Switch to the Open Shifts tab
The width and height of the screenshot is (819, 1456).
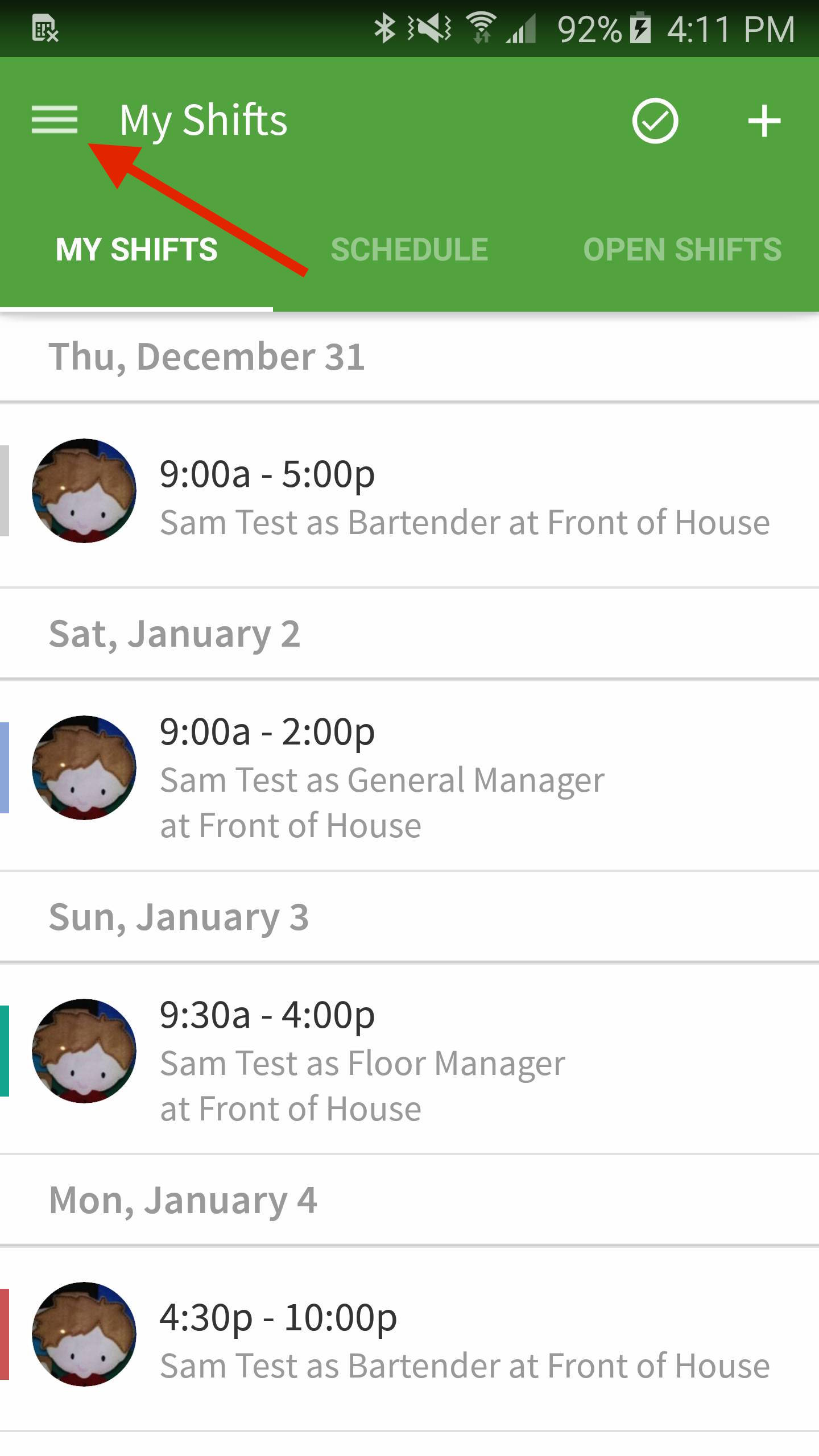(682, 249)
